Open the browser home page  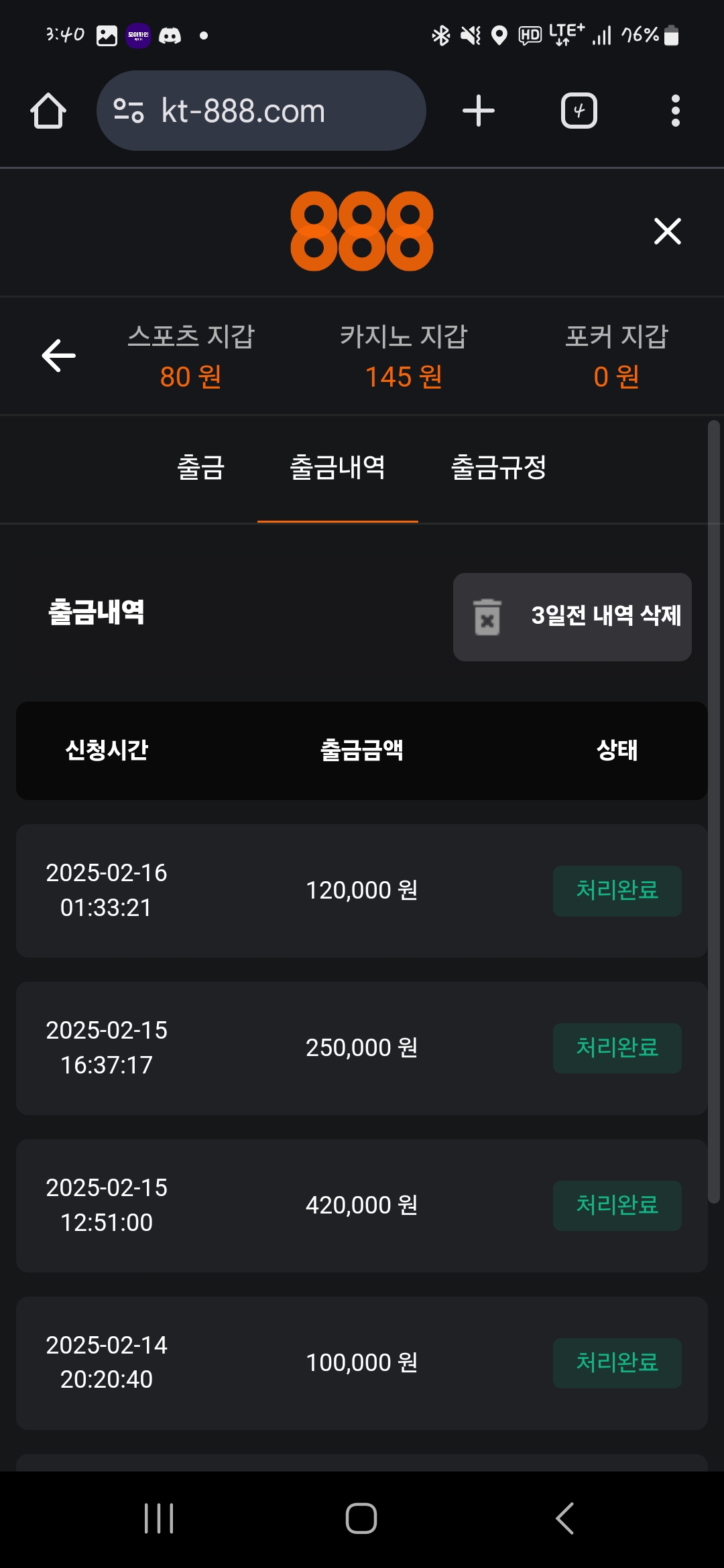48,111
